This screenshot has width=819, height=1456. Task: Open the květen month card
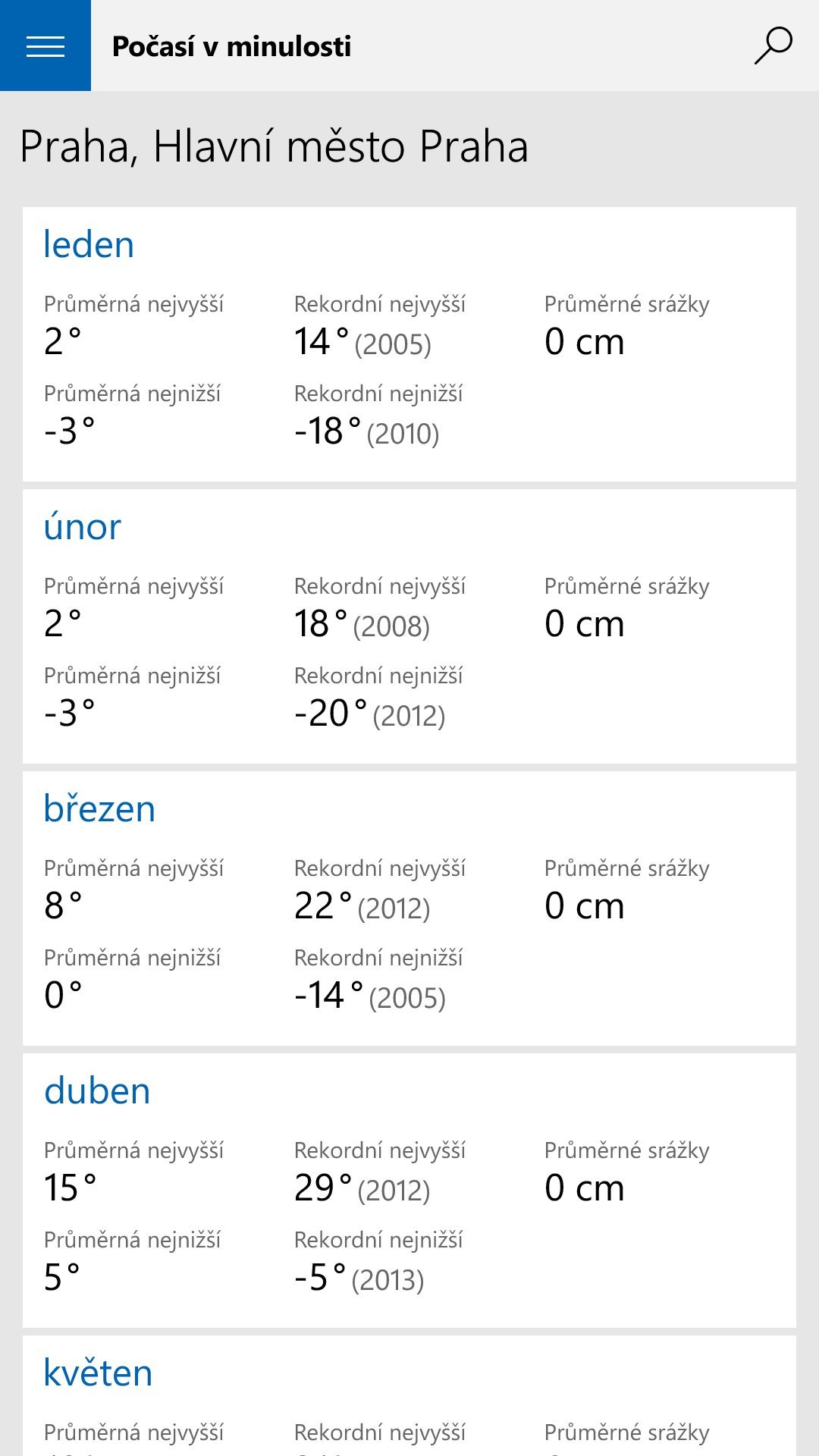[x=409, y=1395]
